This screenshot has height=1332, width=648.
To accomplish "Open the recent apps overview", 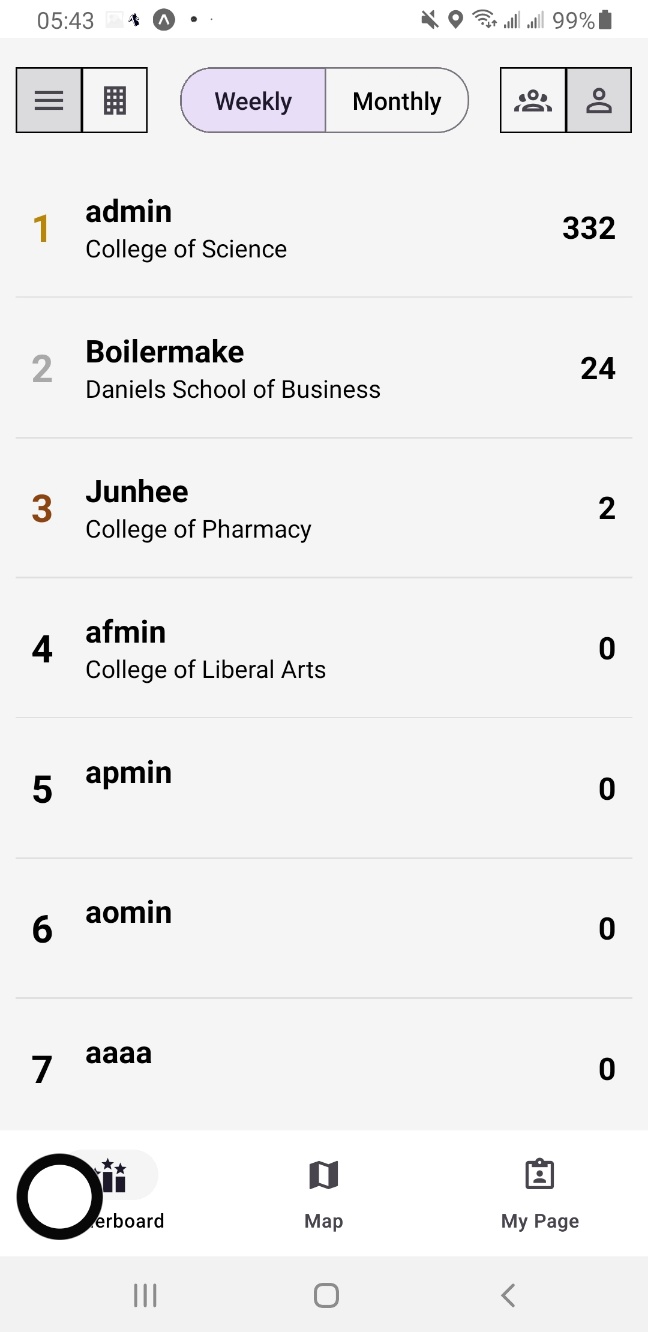I will pyautogui.click(x=145, y=1296).
